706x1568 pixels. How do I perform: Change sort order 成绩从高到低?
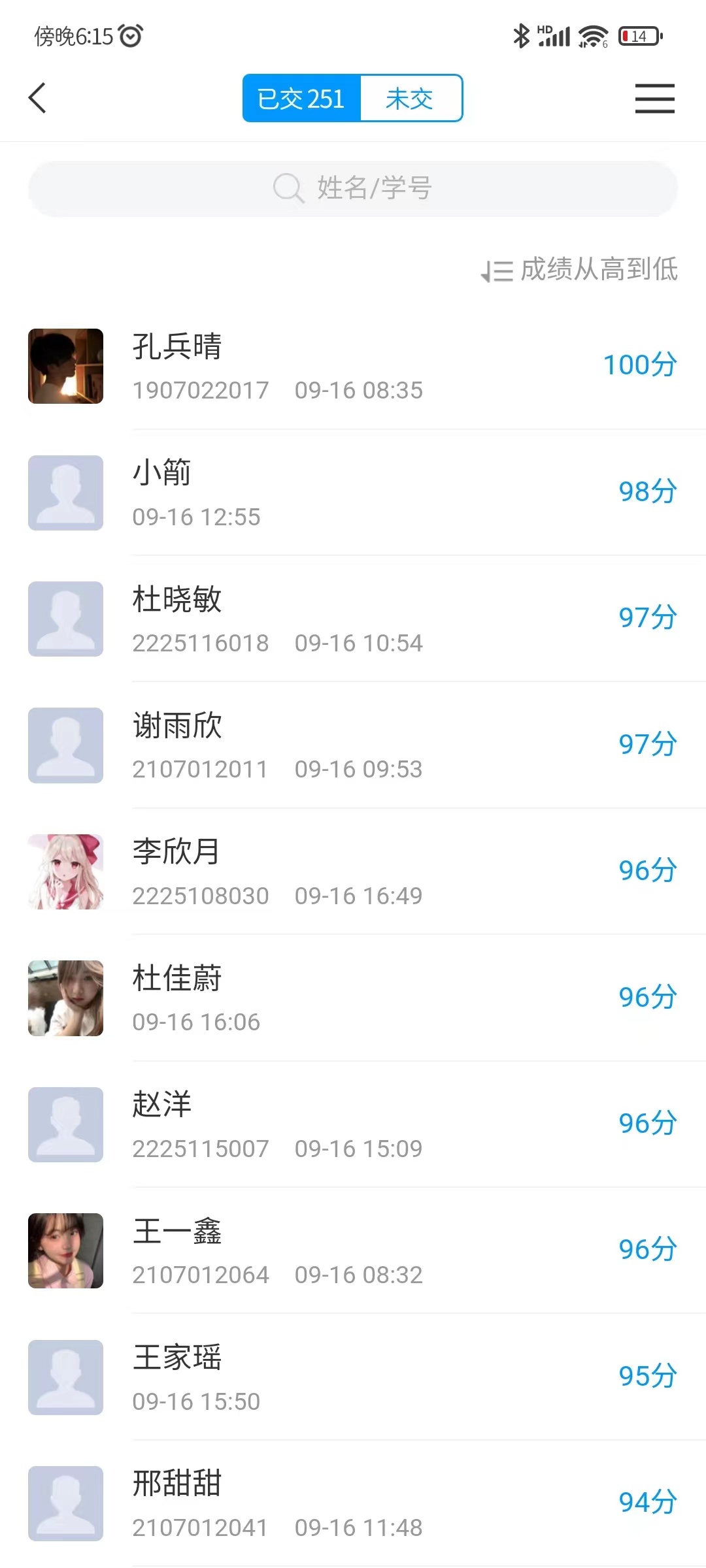pyautogui.click(x=580, y=269)
